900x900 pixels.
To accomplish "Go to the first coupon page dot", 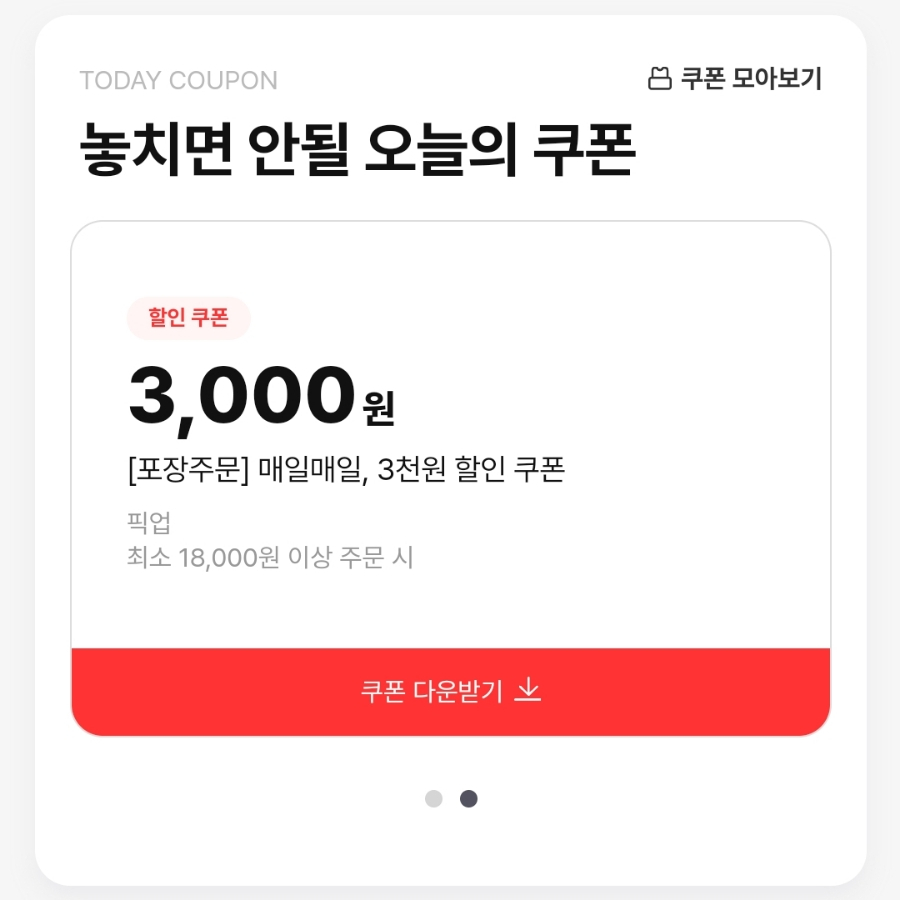I will pos(434,798).
